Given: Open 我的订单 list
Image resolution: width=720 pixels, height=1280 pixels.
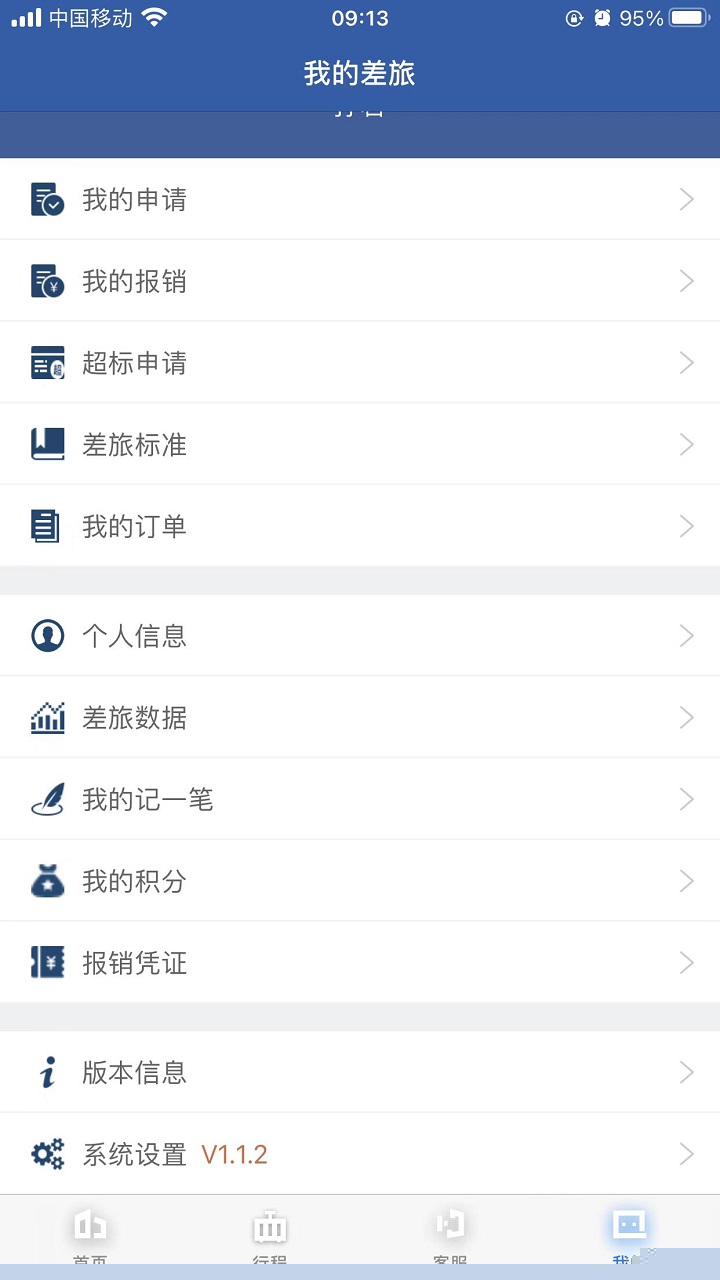Looking at the screenshot, I should 360,527.
